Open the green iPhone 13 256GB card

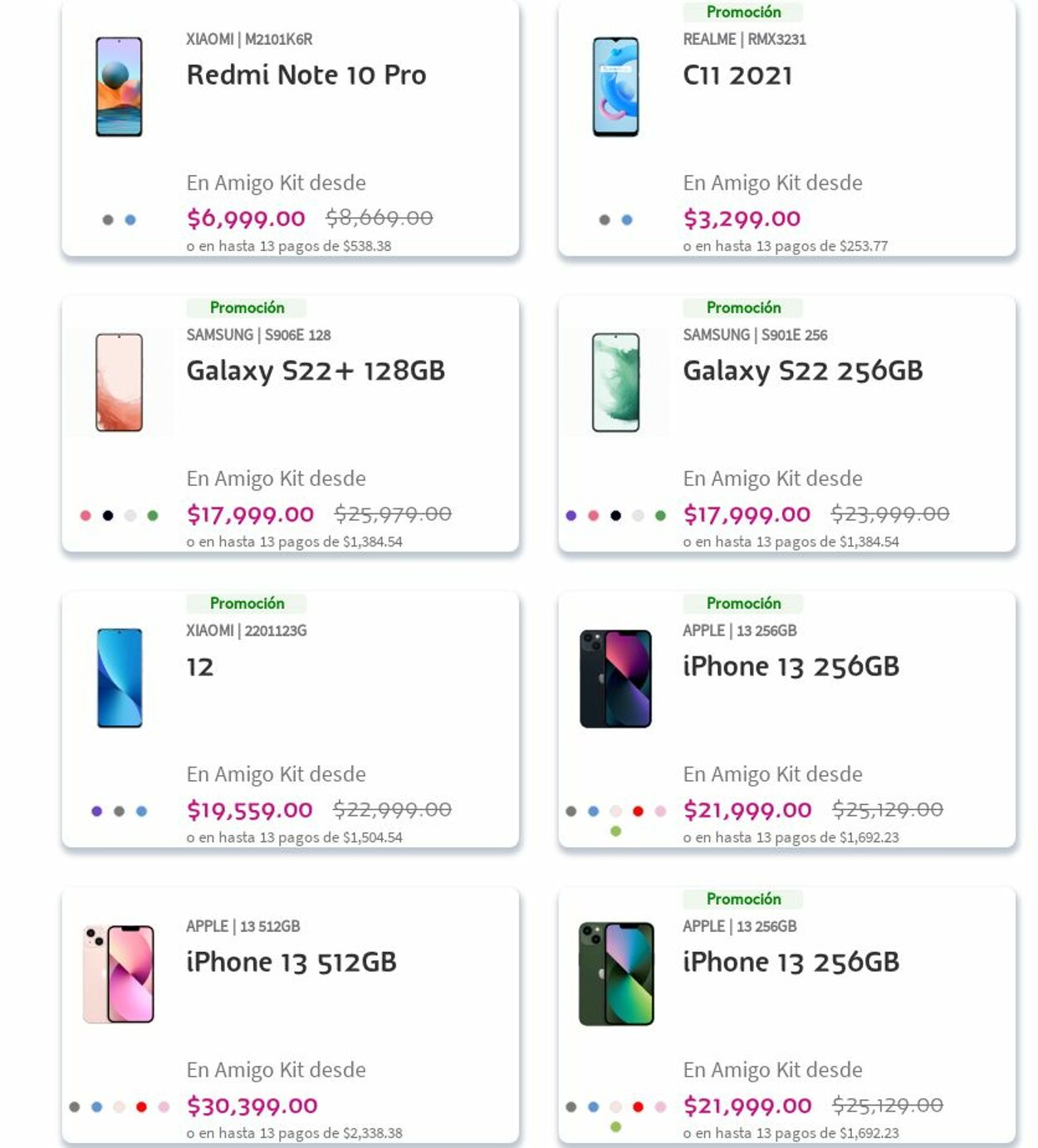(x=790, y=962)
